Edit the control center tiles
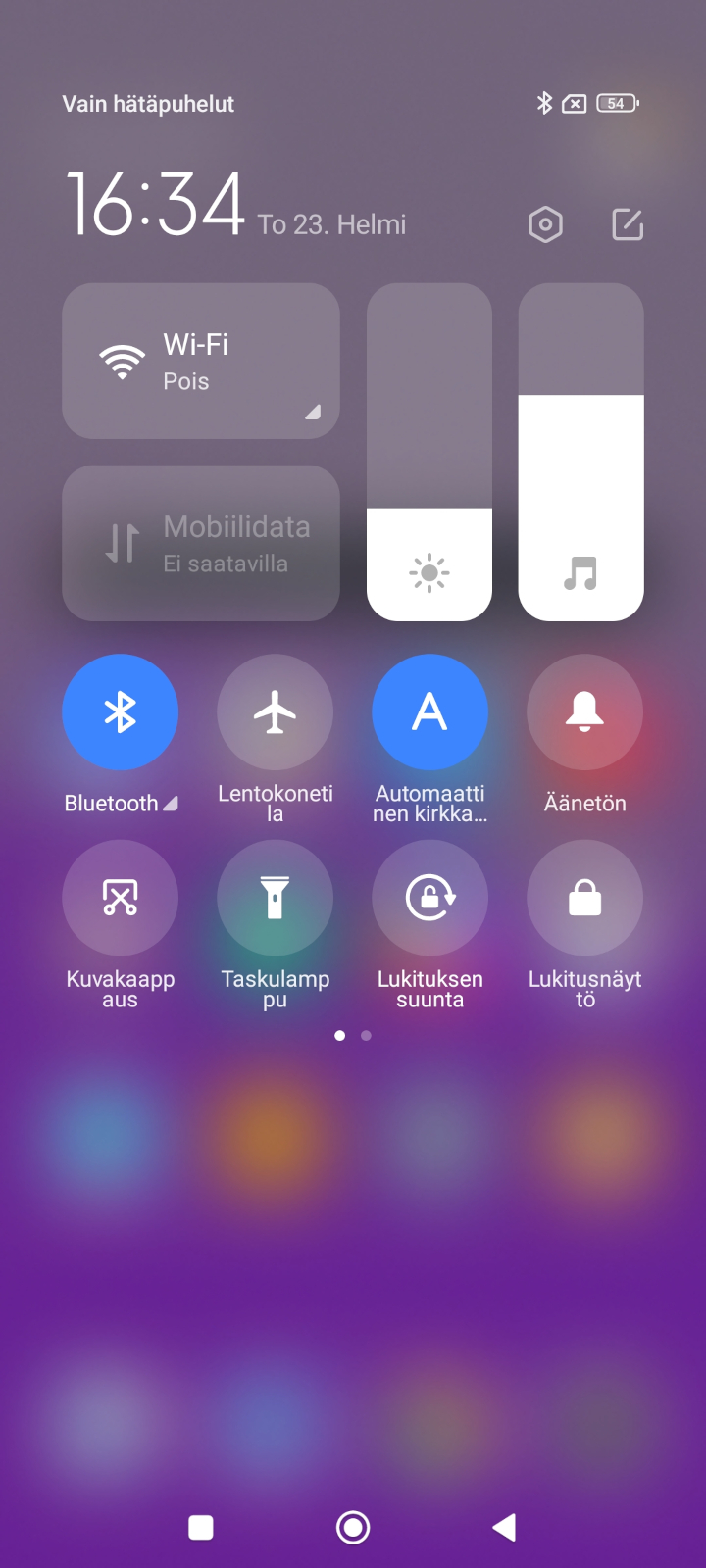 point(628,224)
